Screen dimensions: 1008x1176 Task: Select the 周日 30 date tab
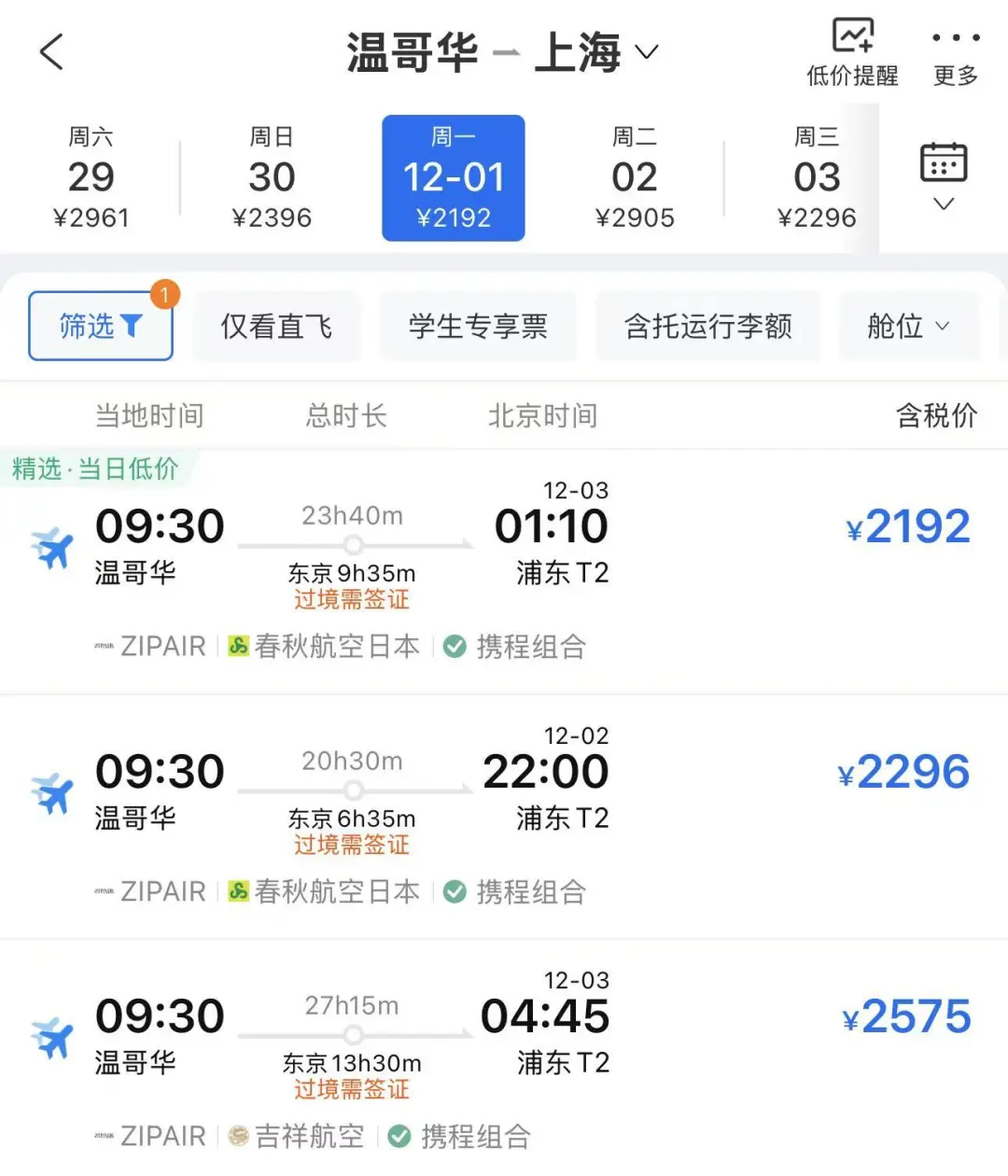tap(270, 177)
